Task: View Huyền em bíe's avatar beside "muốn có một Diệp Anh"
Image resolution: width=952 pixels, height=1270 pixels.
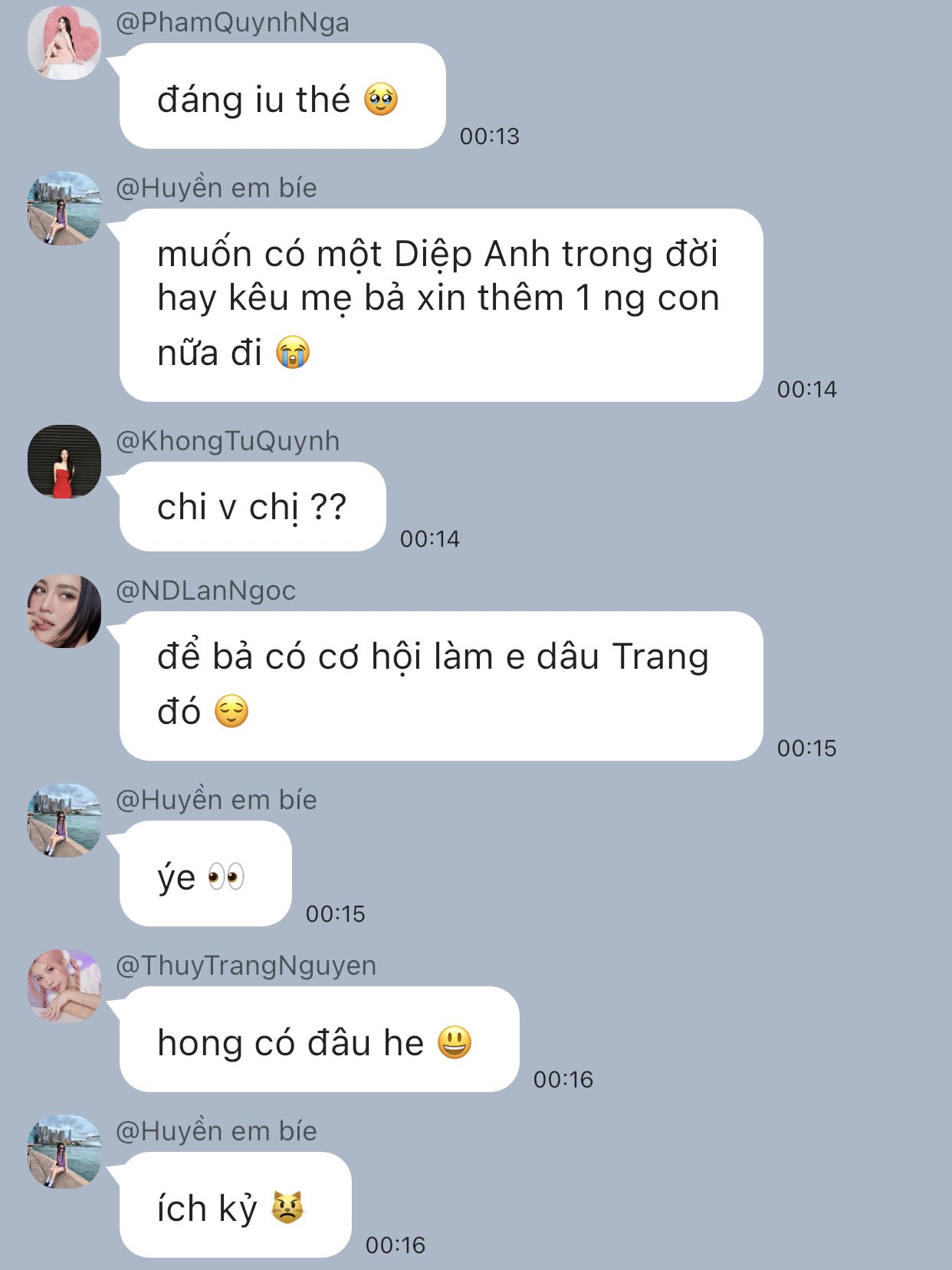Action: click(x=64, y=209)
